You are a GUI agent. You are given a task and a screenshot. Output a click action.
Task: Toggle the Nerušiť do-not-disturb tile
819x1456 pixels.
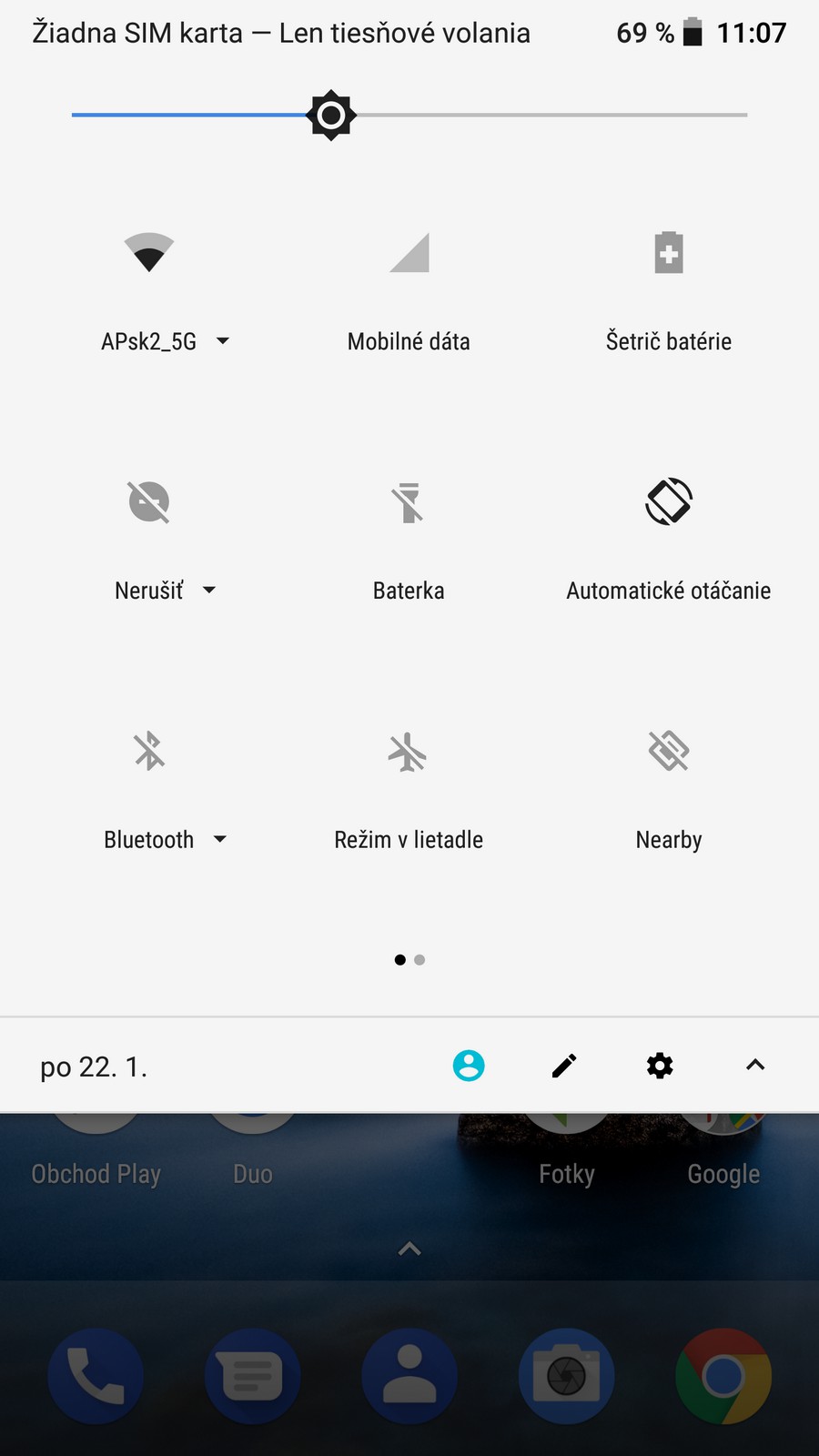(x=149, y=502)
